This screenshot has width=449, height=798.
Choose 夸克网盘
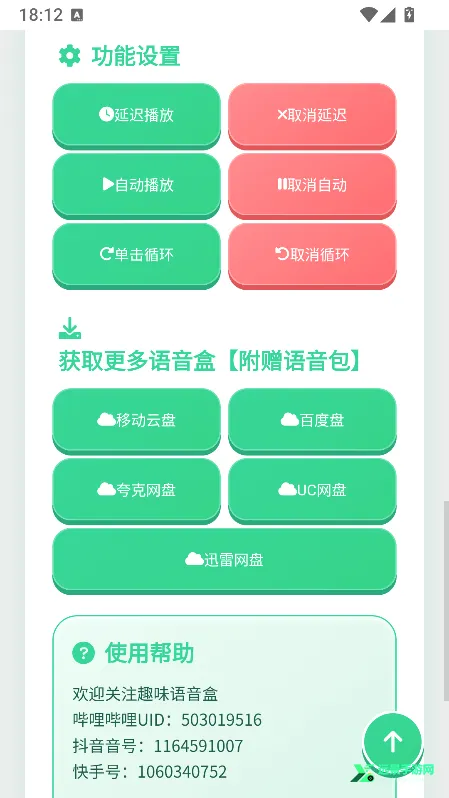136,490
